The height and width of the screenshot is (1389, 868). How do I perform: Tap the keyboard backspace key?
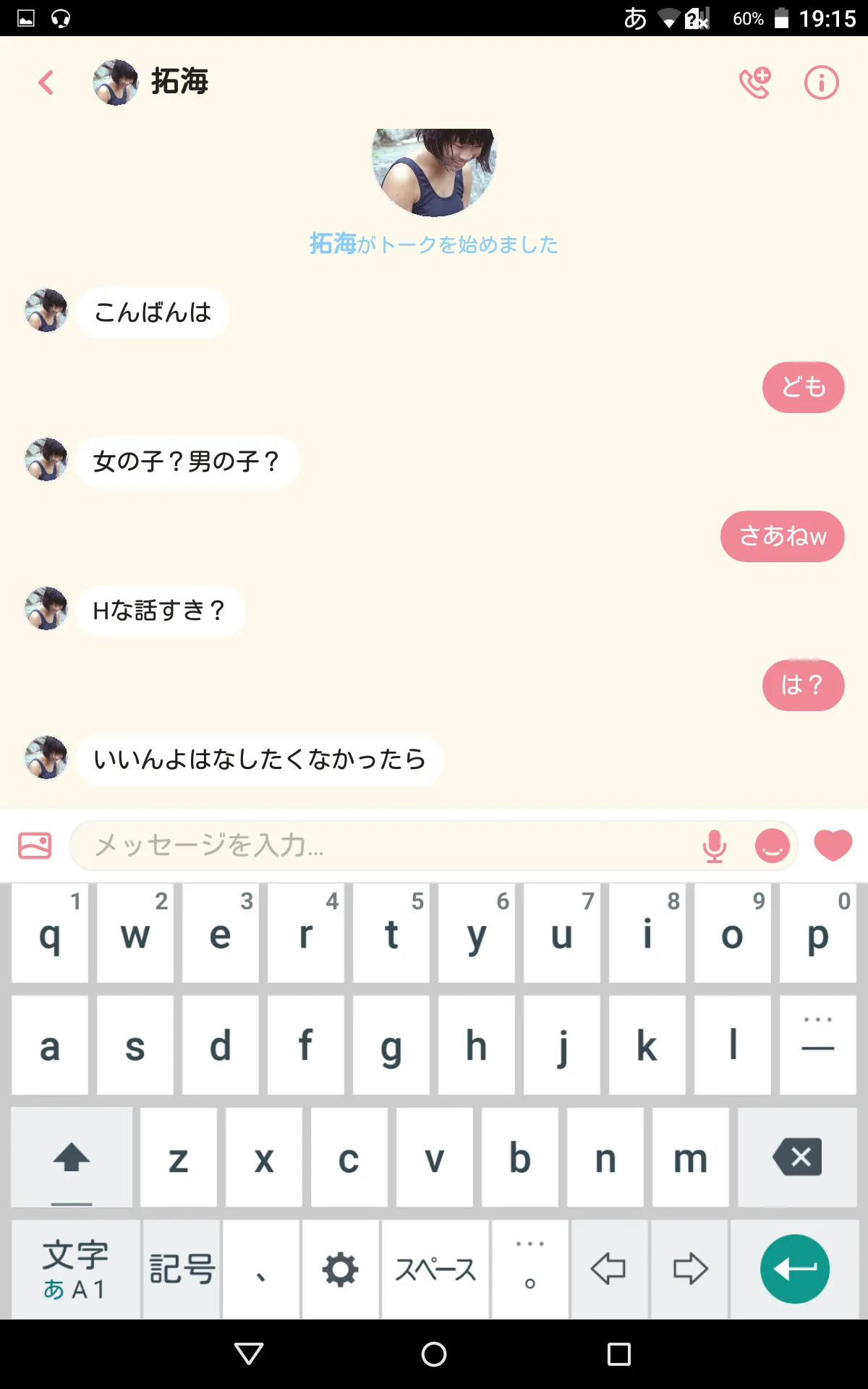click(797, 1157)
